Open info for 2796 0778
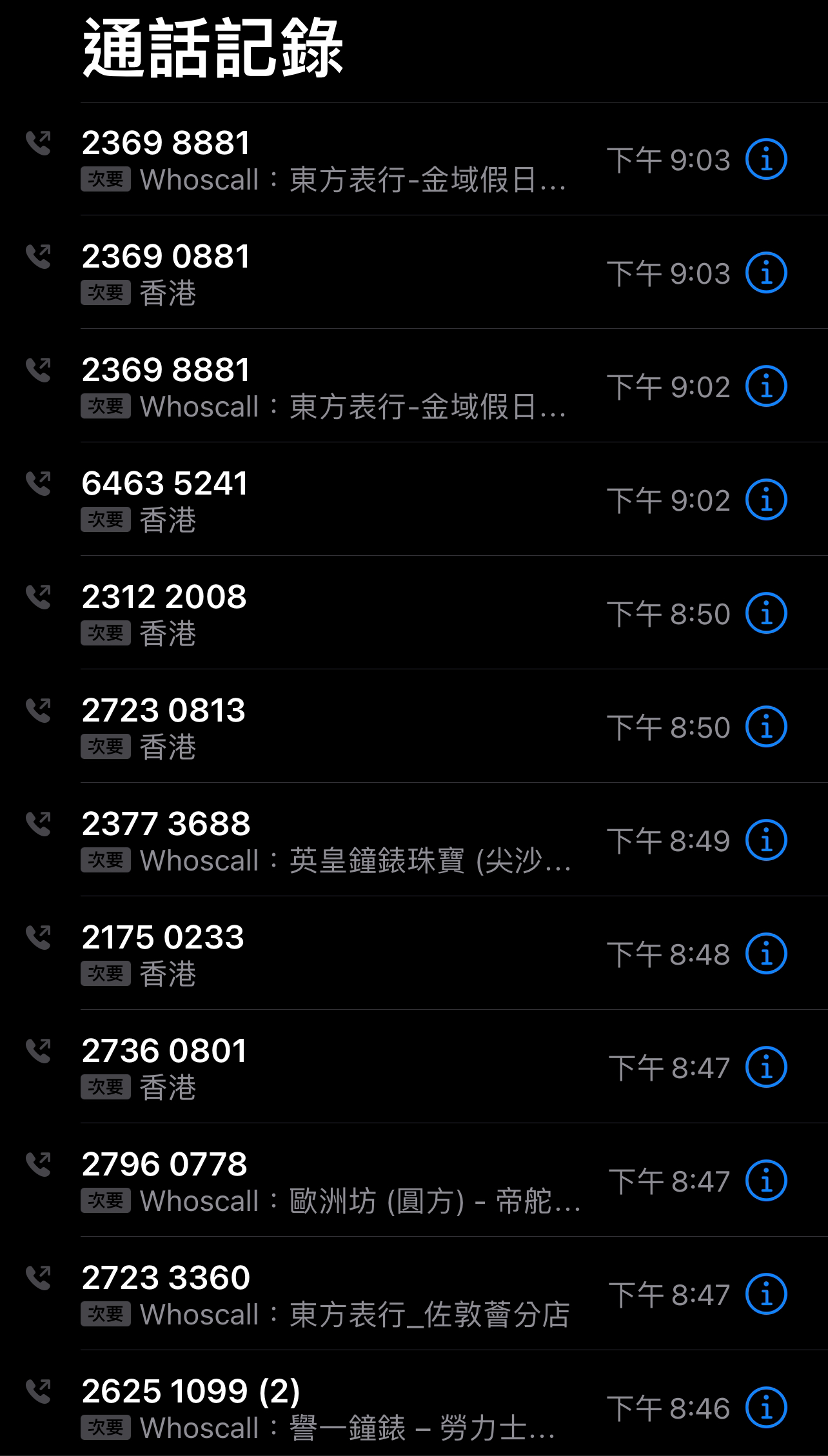 click(766, 1181)
